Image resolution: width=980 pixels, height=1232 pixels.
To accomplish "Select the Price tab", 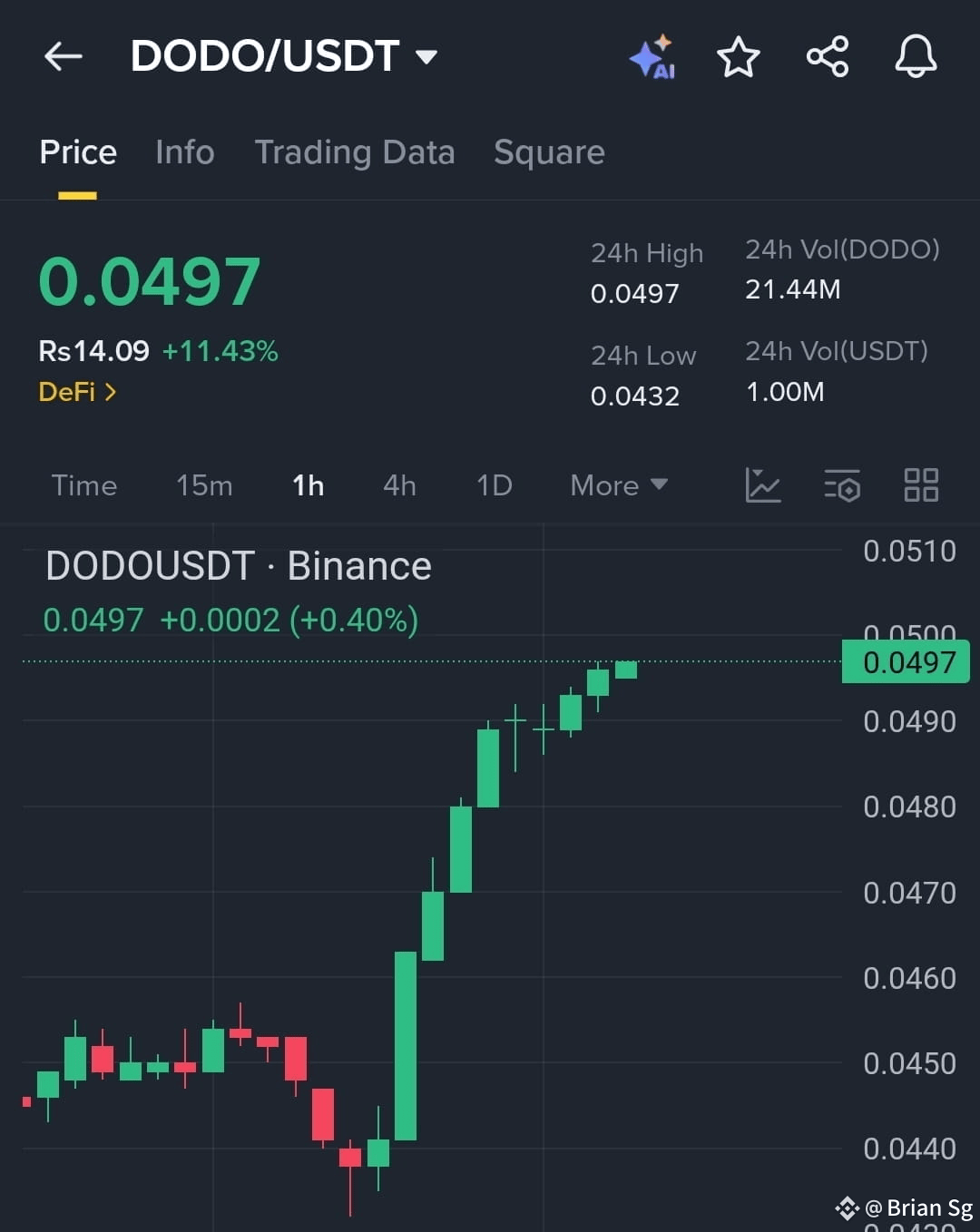I will 78,152.
